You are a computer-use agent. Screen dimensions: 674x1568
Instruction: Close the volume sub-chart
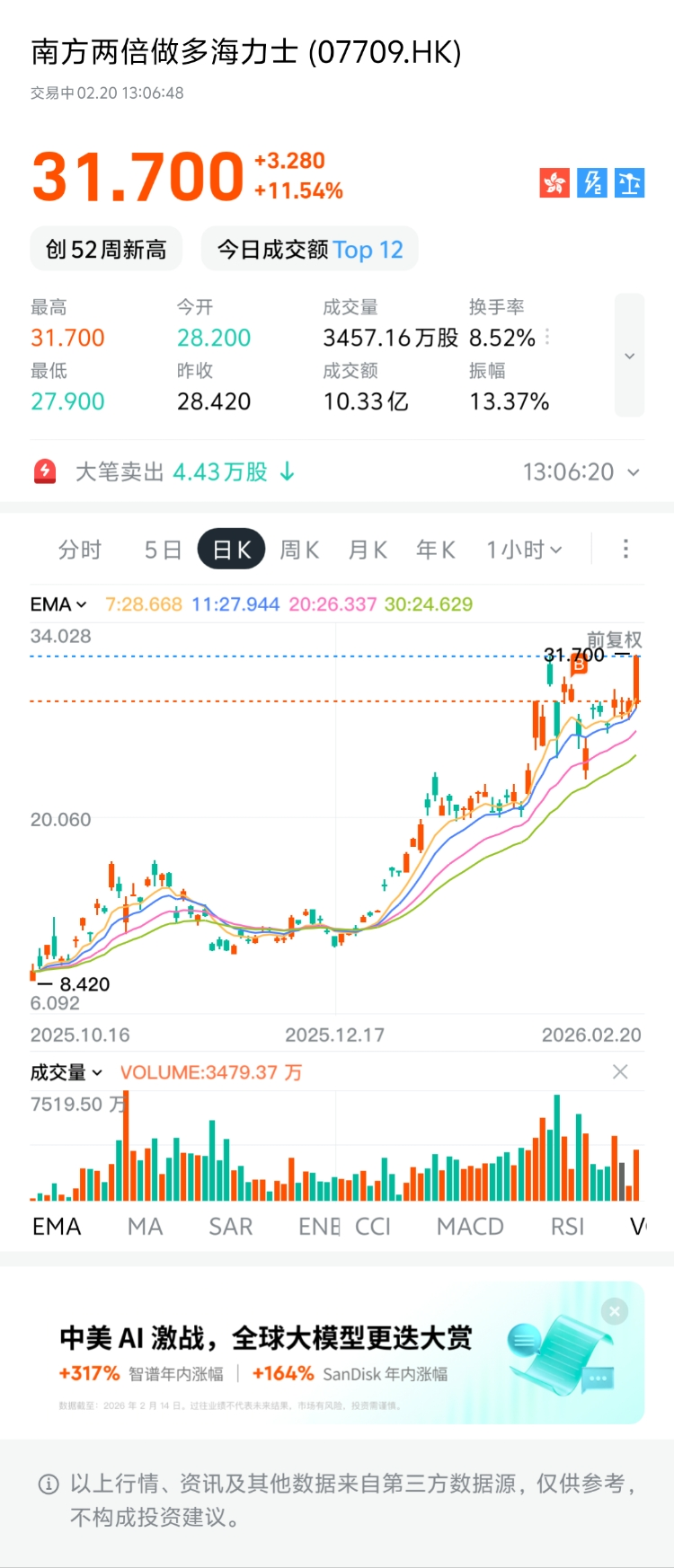pos(620,1071)
